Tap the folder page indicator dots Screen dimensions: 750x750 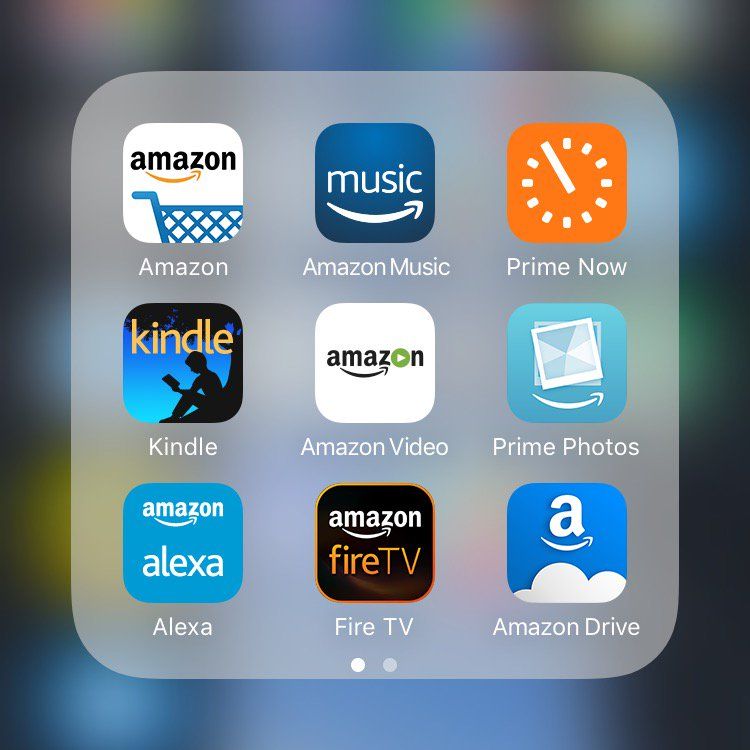(374, 664)
